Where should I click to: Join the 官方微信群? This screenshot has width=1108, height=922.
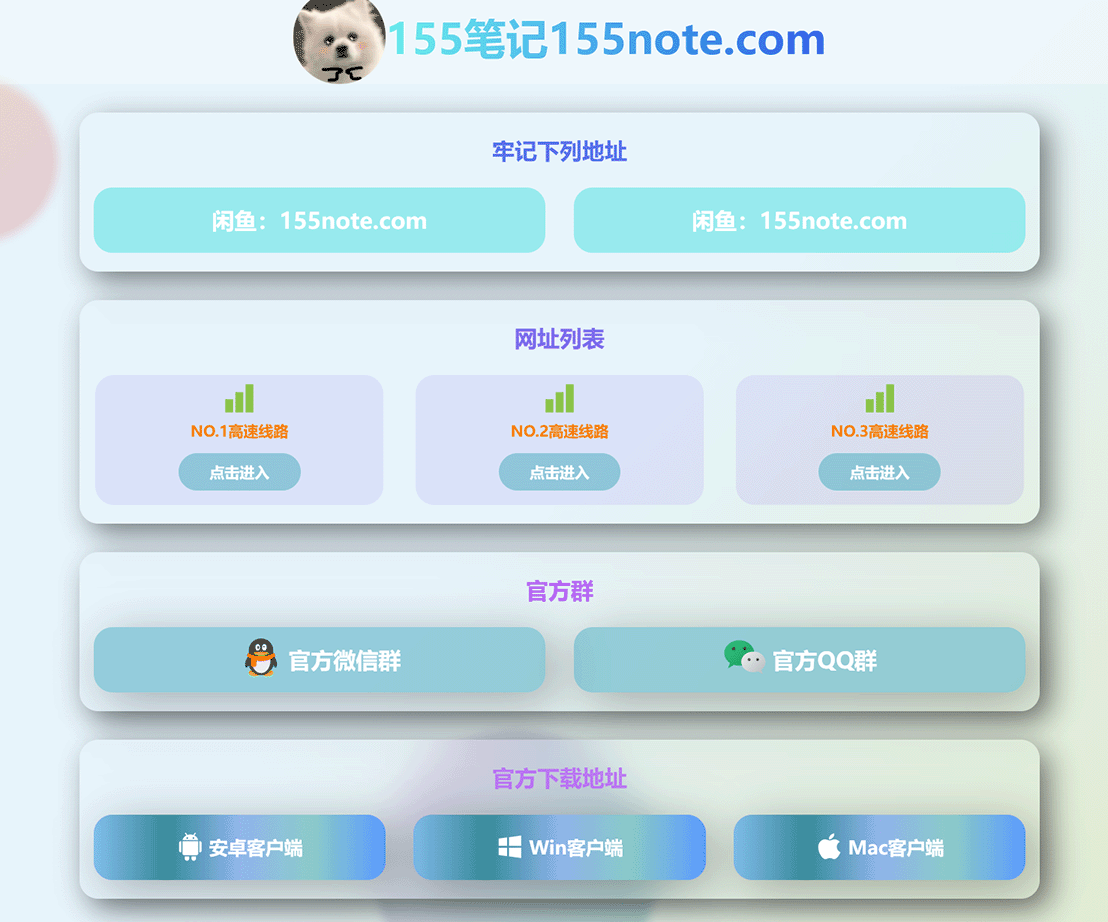tap(319, 660)
